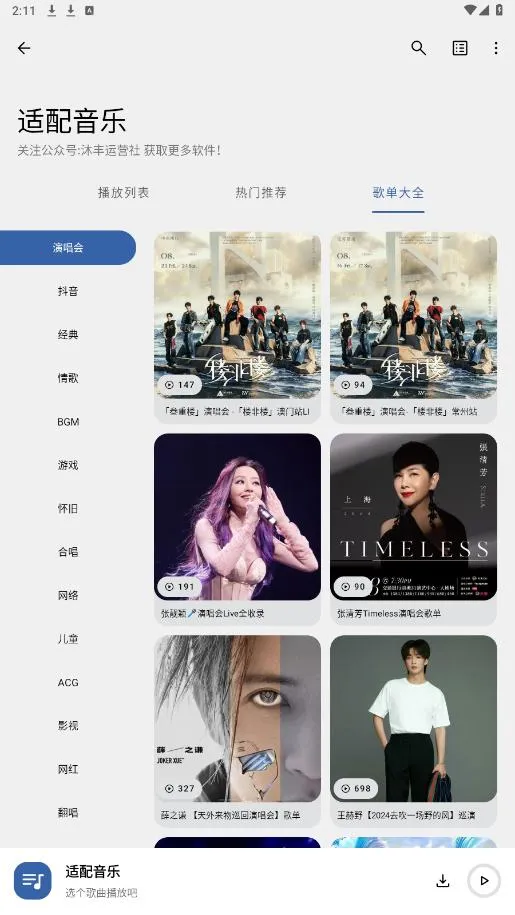Switch to the 热门推荐 tab
The width and height of the screenshot is (515, 915).
point(261,193)
